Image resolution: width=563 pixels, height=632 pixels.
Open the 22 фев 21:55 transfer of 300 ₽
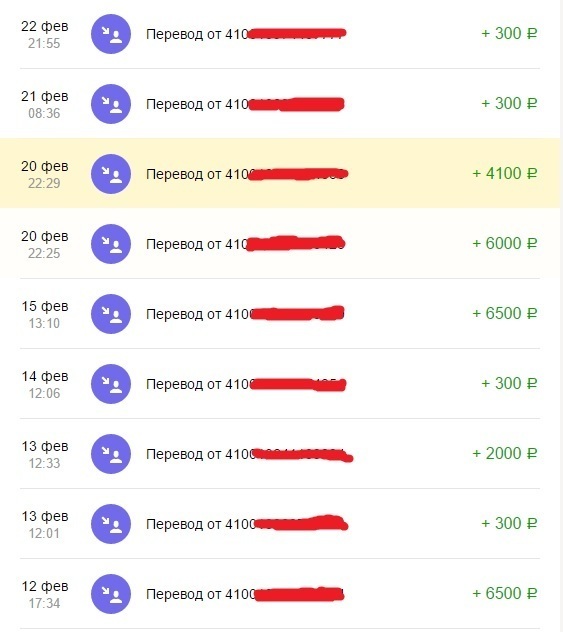pyautogui.click(x=280, y=34)
